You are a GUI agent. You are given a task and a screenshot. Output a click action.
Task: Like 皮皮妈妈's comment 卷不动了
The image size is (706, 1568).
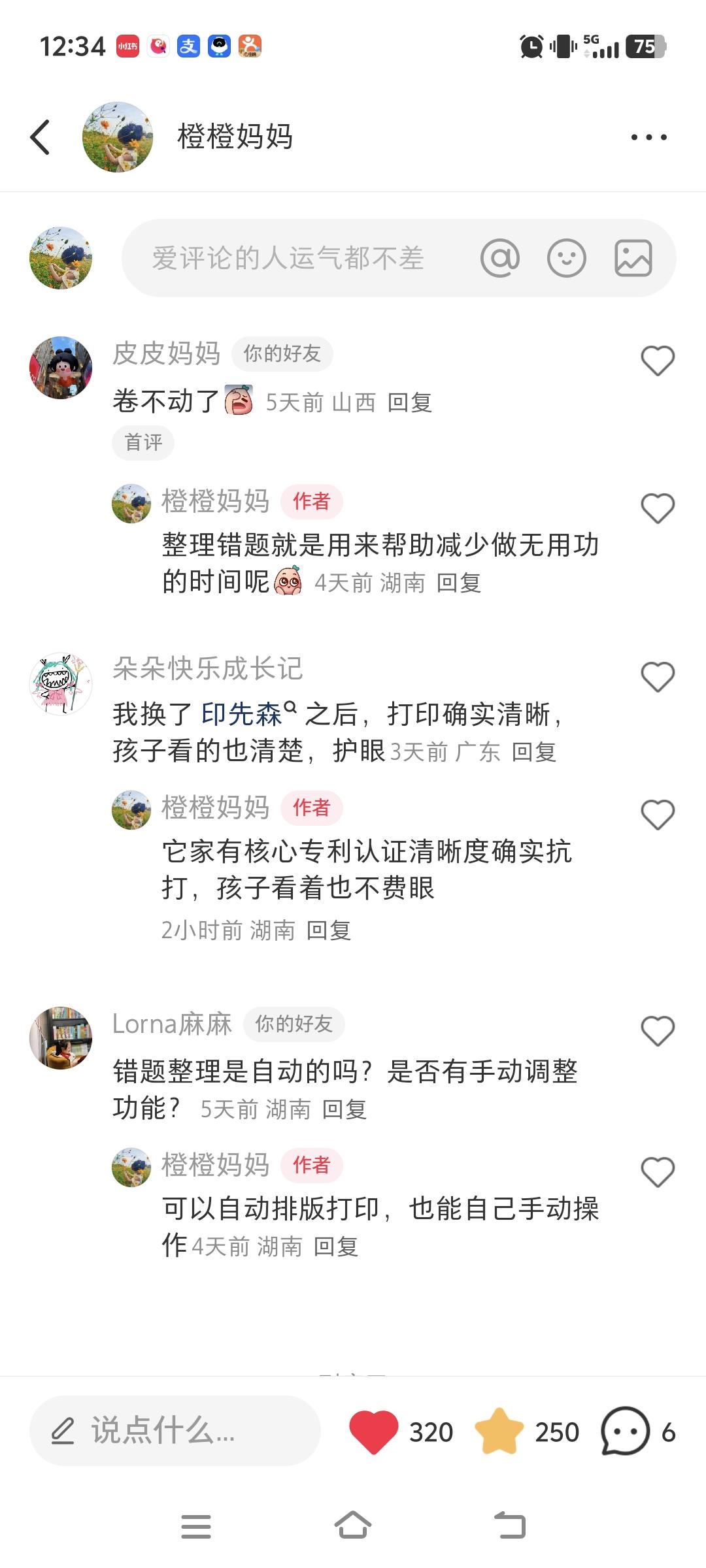pyautogui.click(x=658, y=361)
